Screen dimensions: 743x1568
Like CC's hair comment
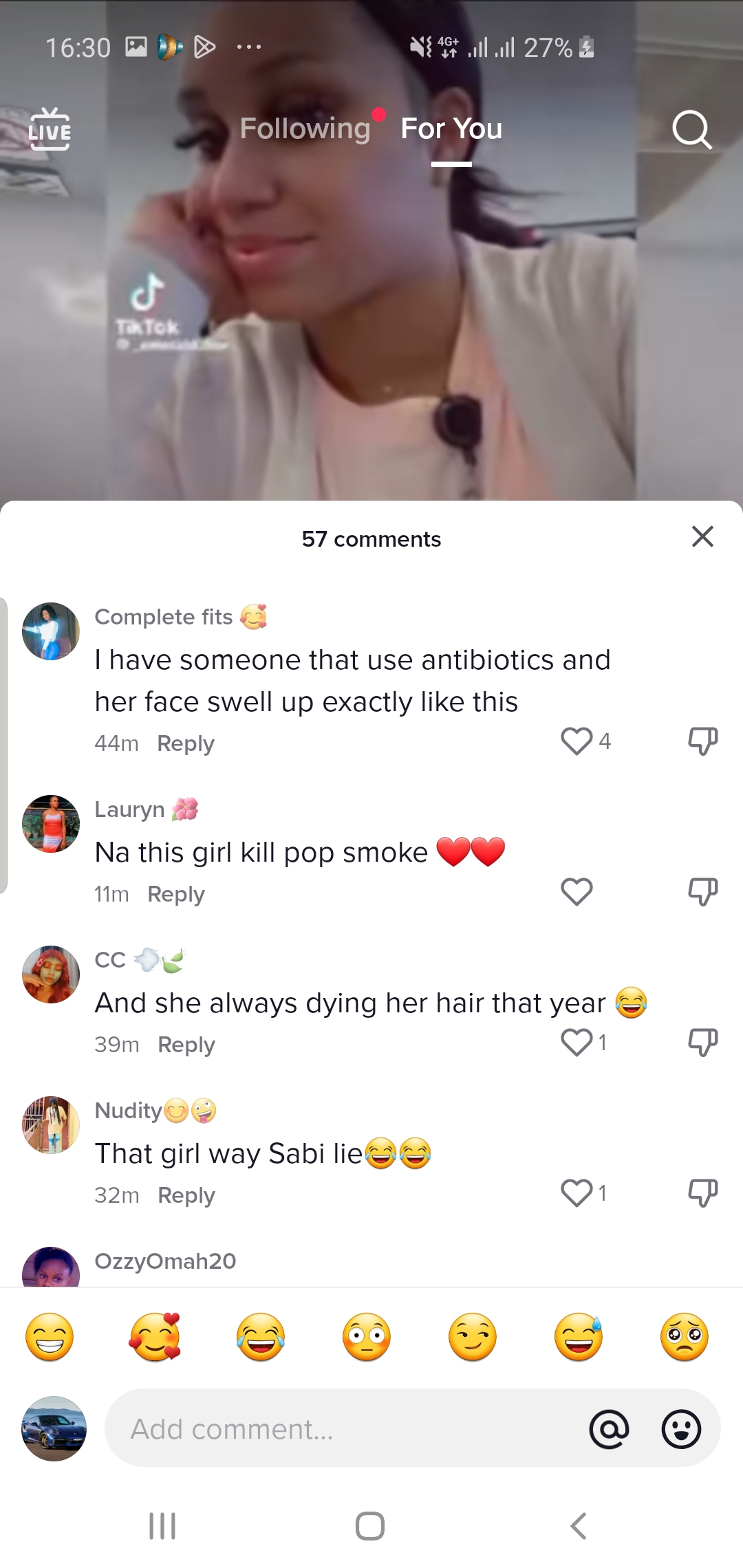coord(577,1043)
